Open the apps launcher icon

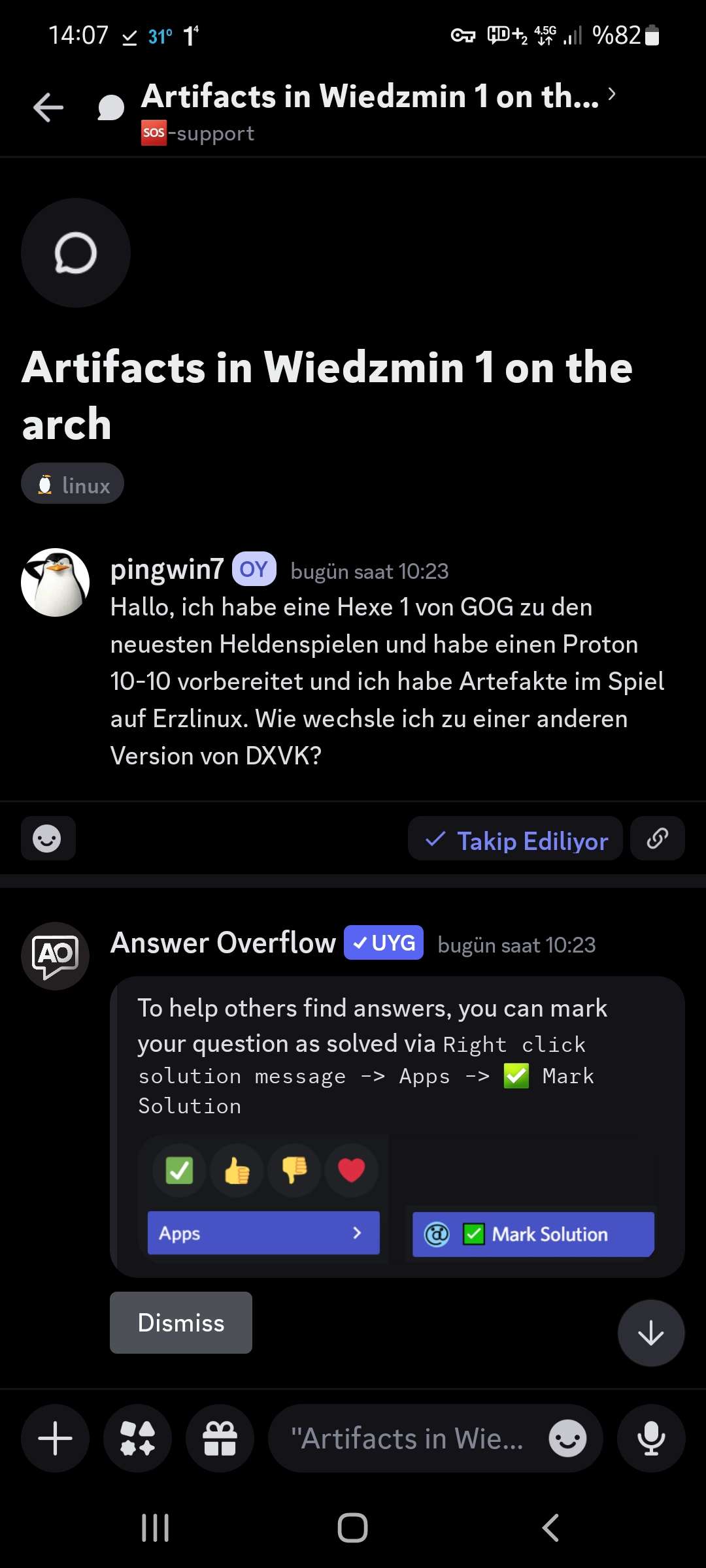[137, 1439]
